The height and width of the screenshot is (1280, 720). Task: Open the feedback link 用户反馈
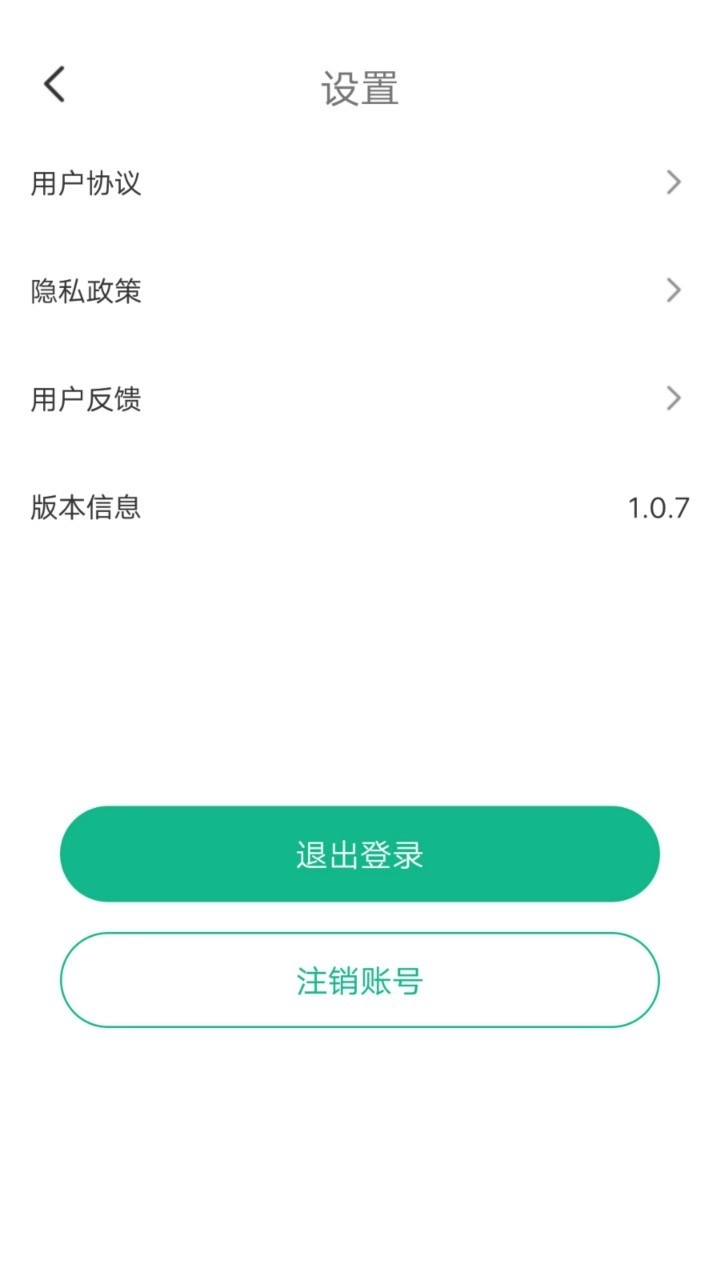(85, 399)
